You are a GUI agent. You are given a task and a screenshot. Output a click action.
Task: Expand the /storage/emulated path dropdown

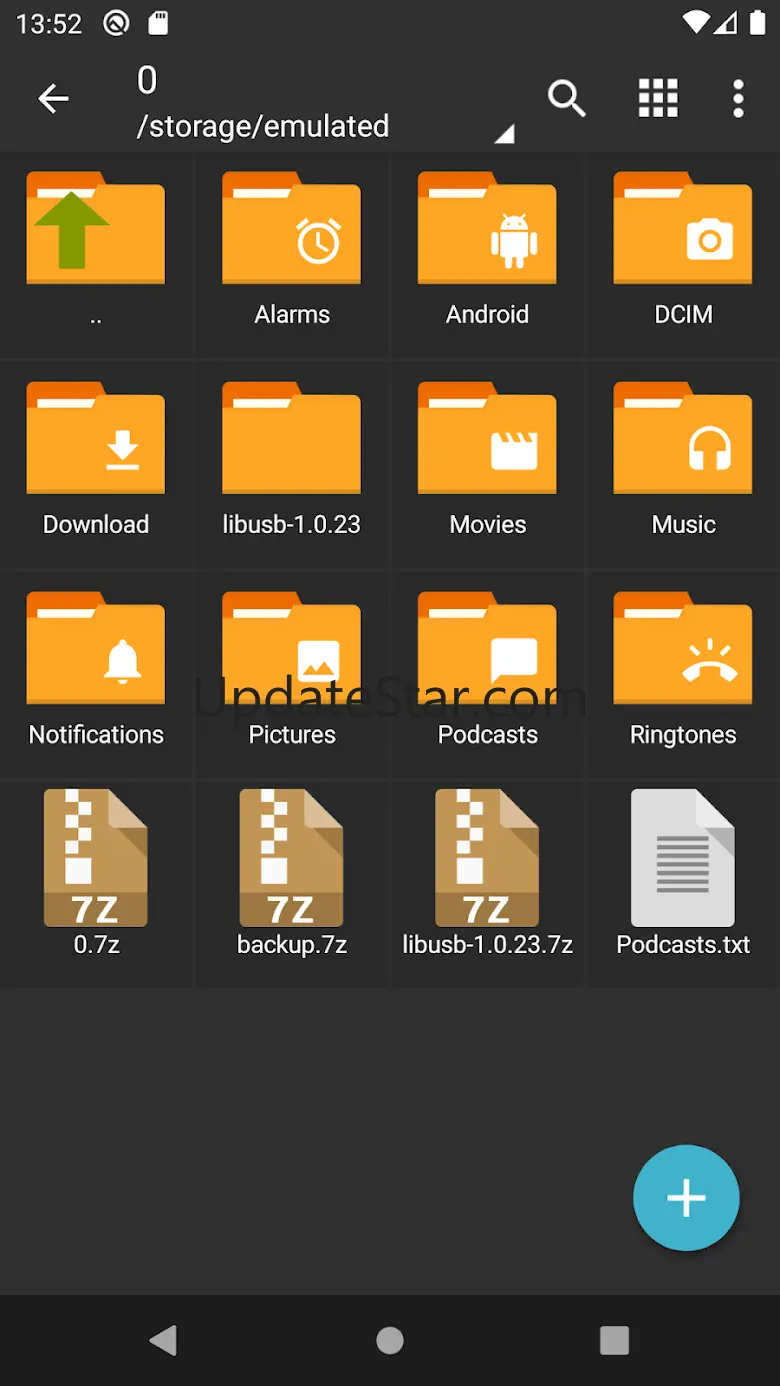coord(504,133)
